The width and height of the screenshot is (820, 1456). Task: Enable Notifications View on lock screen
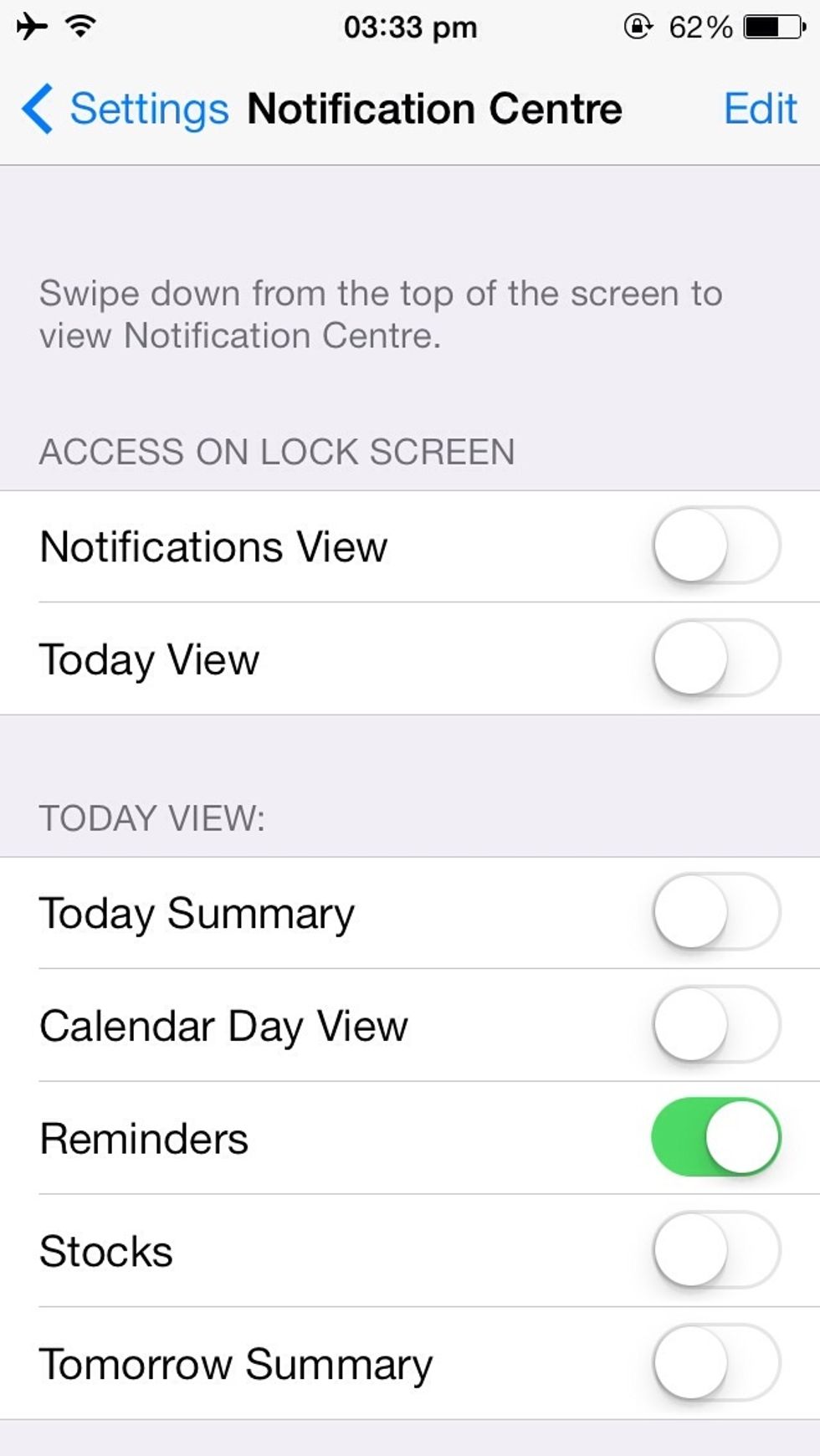point(716,546)
